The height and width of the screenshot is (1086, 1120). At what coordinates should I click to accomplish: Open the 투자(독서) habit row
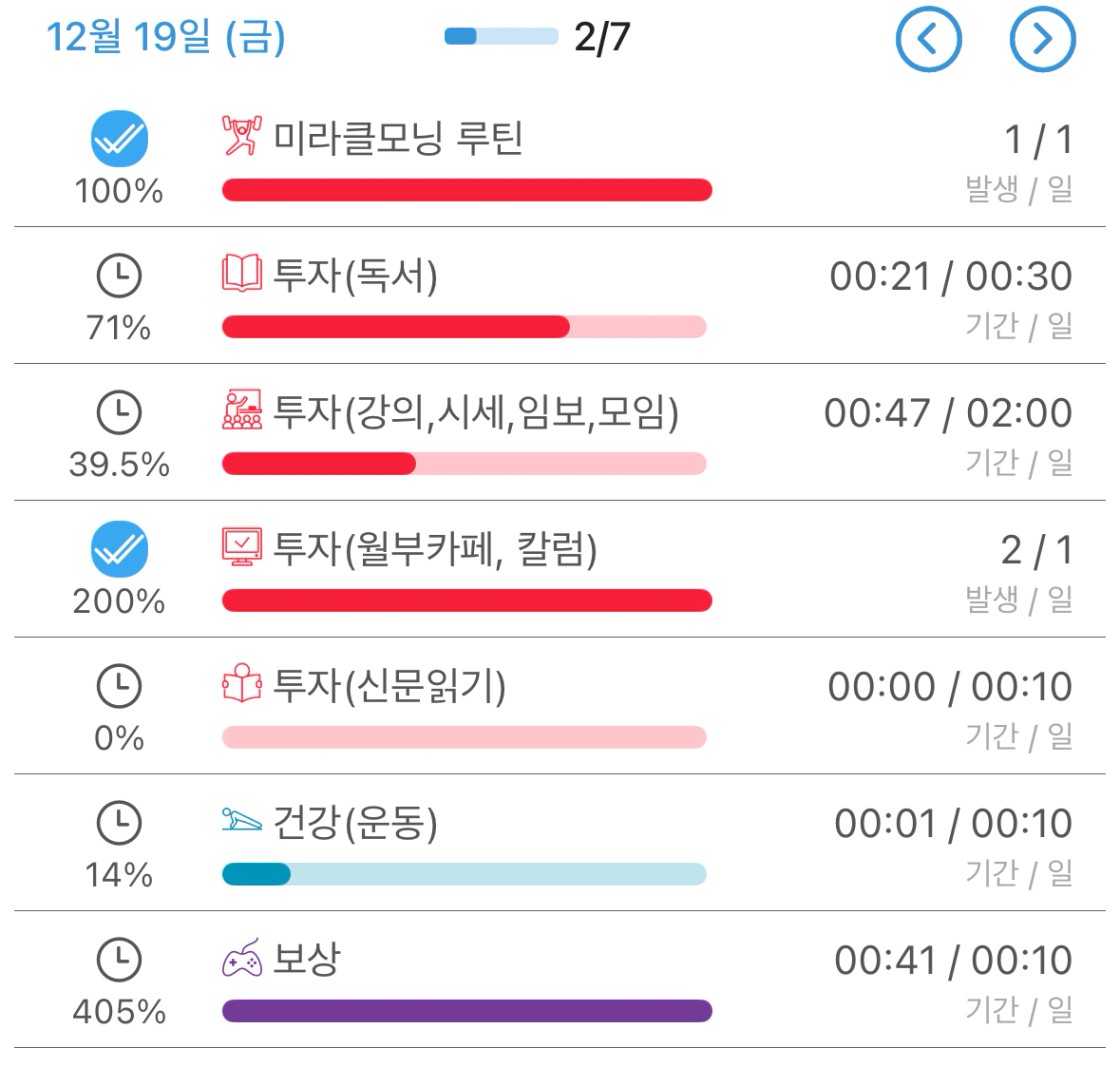(x=355, y=277)
